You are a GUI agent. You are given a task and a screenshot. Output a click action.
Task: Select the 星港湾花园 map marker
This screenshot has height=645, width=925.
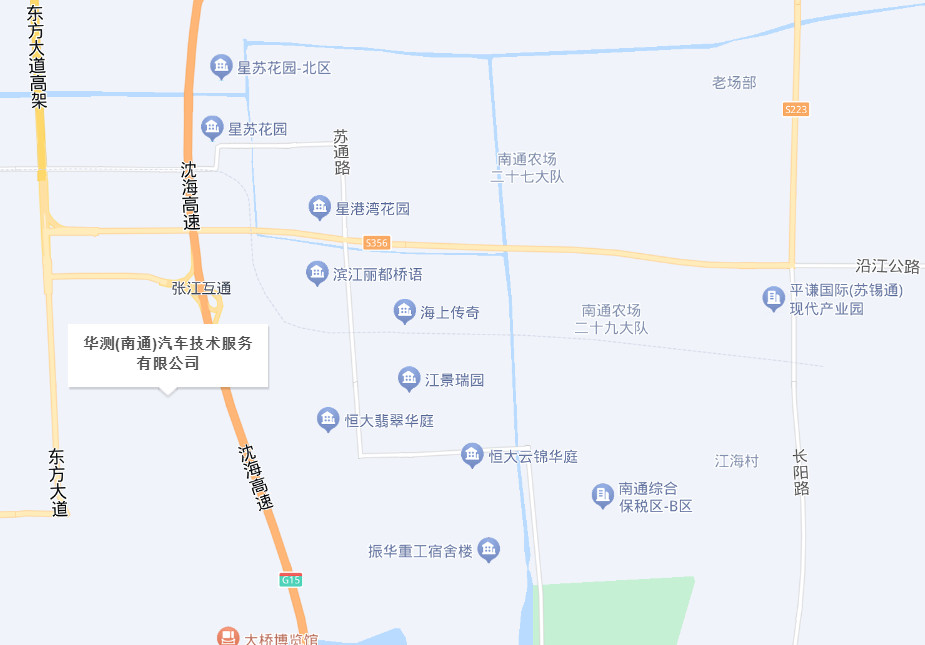[x=319, y=209]
